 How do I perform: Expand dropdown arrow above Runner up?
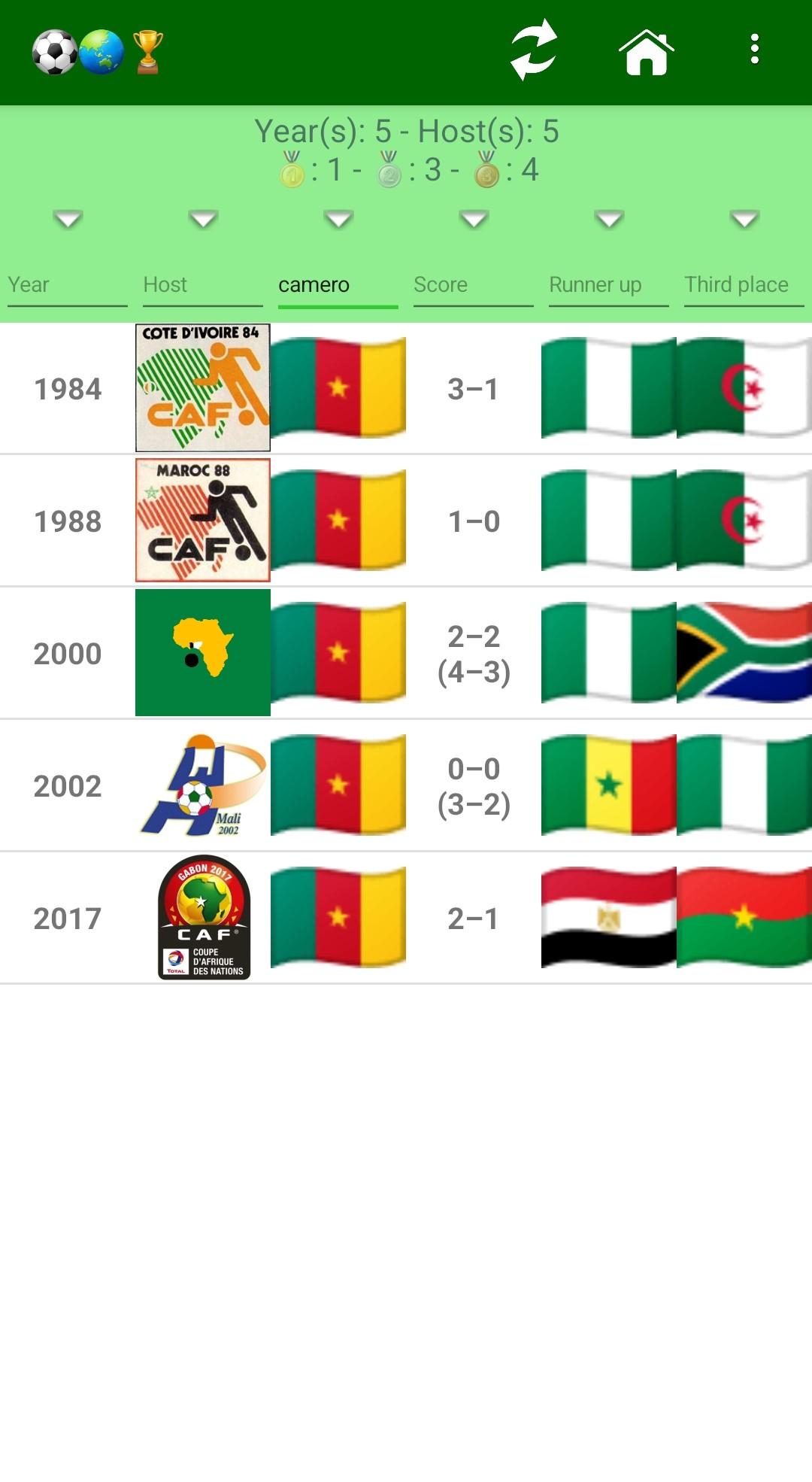pyautogui.click(x=609, y=220)
